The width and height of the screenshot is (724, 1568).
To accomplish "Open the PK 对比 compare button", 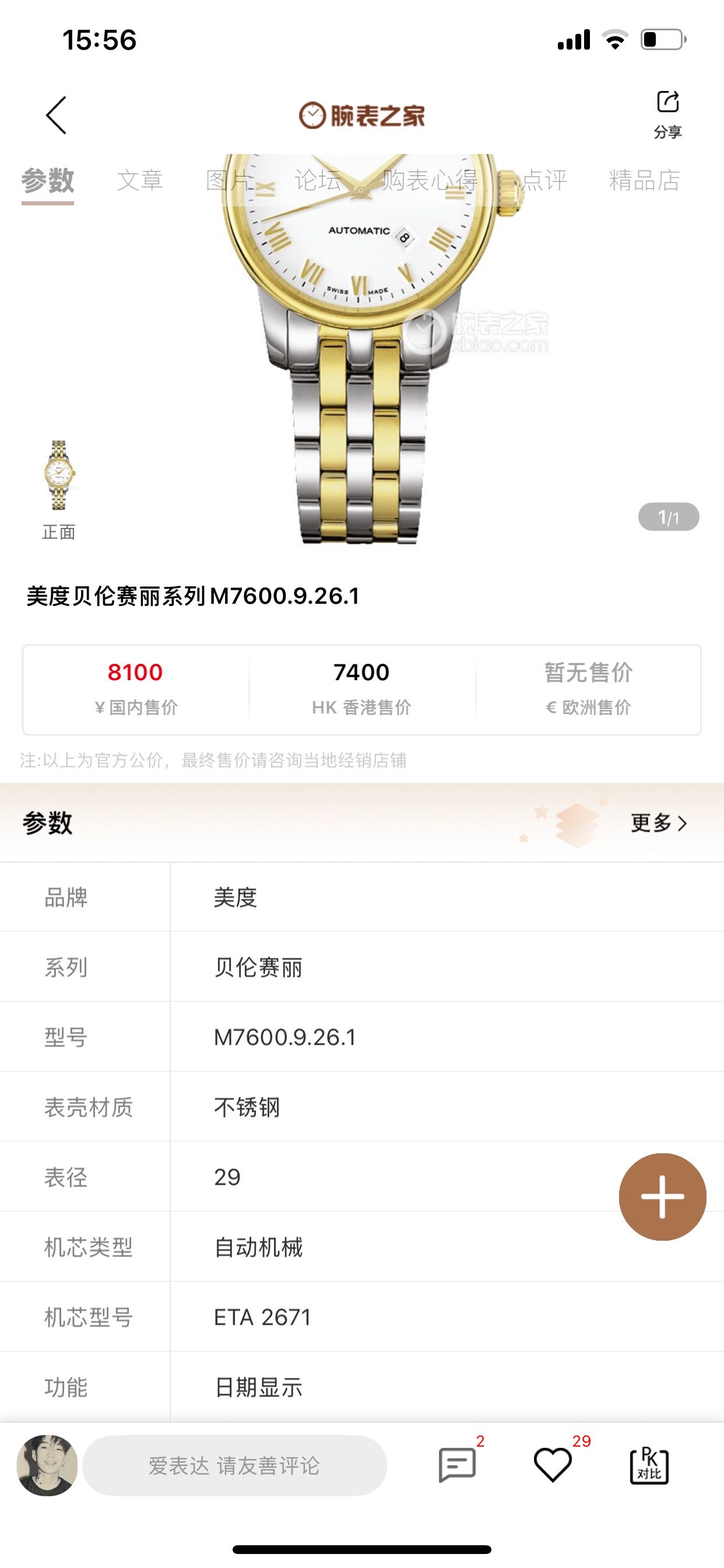I will [x=649, y=1466].
